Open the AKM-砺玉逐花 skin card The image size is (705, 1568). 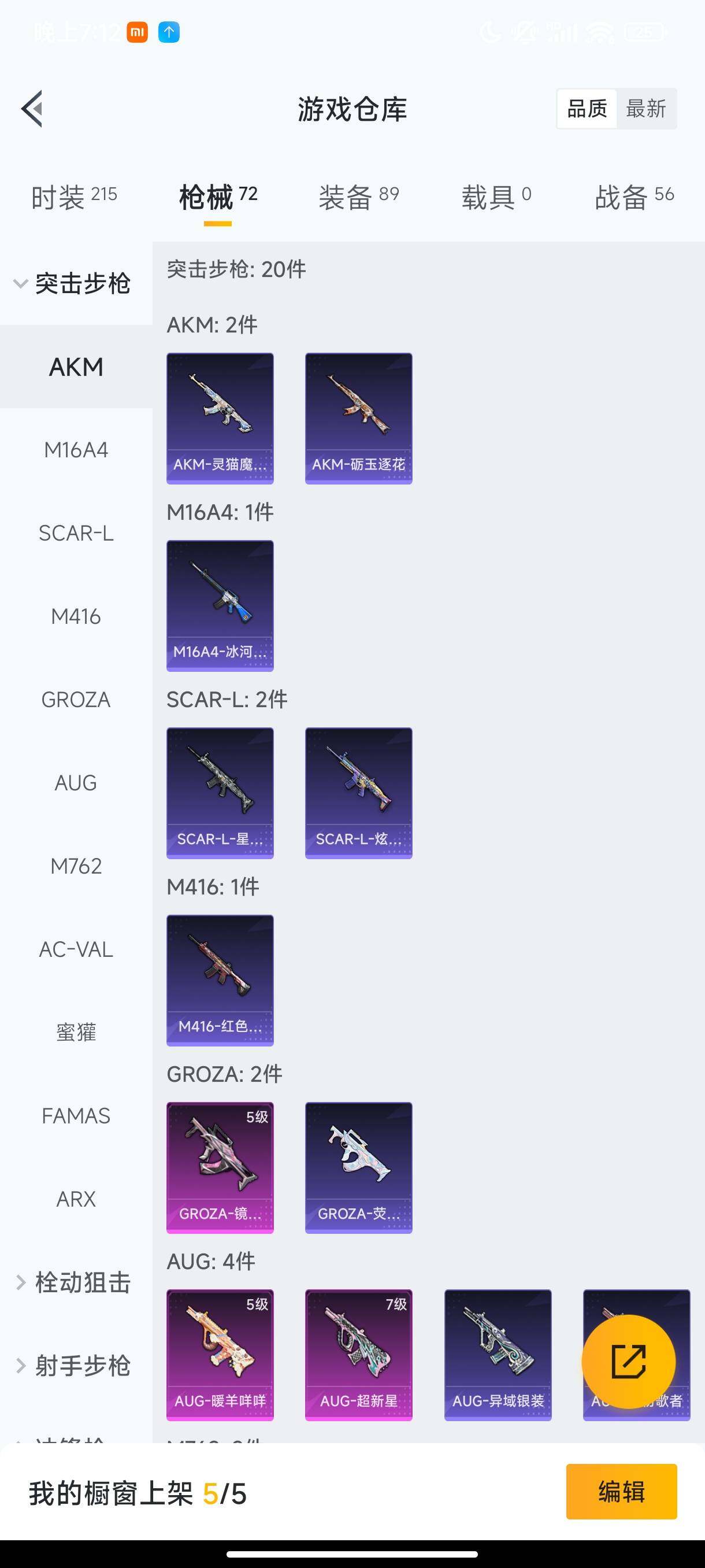(x=358, y=418)
